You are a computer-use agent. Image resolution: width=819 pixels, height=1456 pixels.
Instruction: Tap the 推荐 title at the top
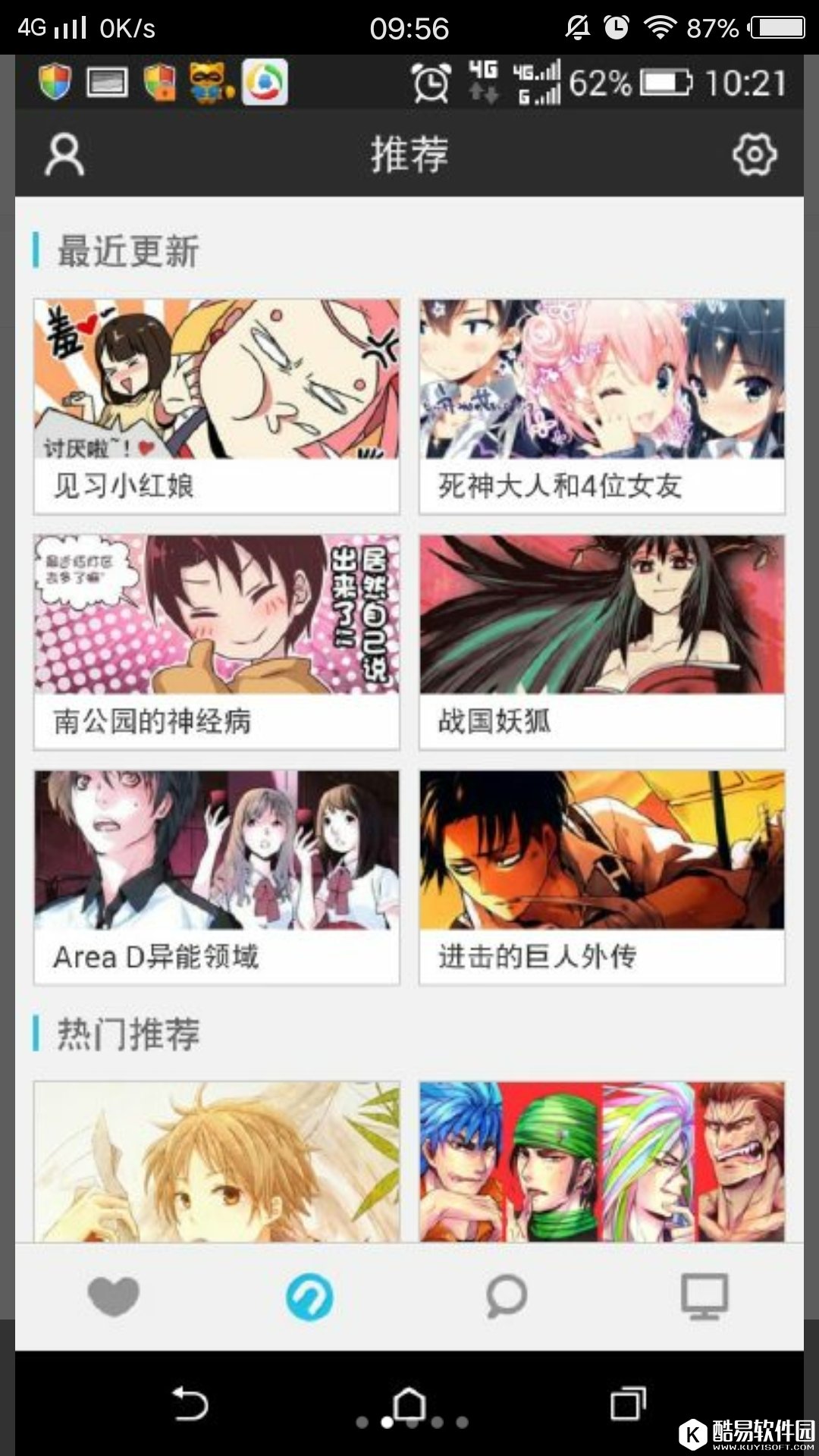coord(408,154)
